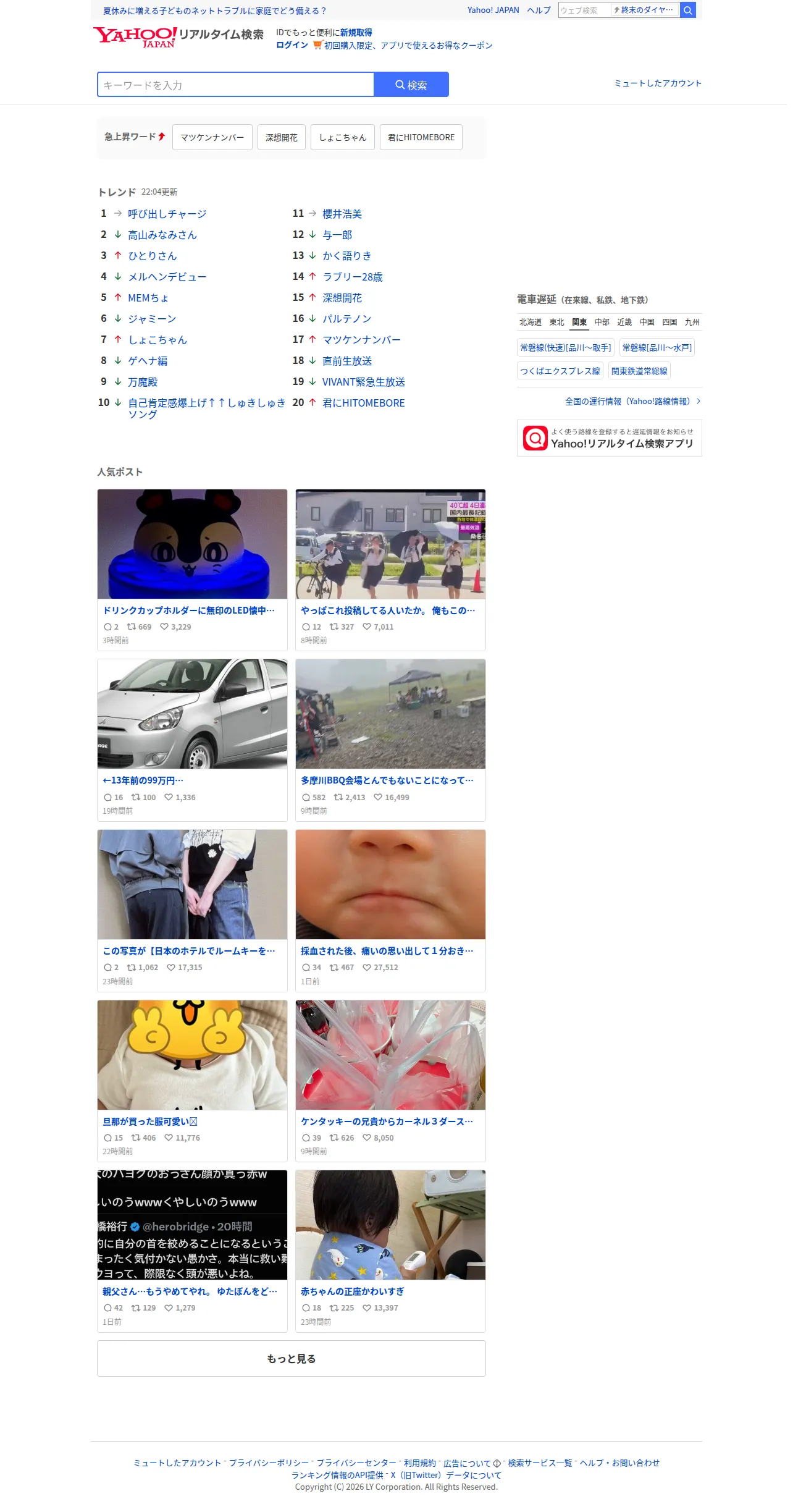
Task: Hit the blue 検索 button
Action: pyautogui.click(x=411, y=85)
